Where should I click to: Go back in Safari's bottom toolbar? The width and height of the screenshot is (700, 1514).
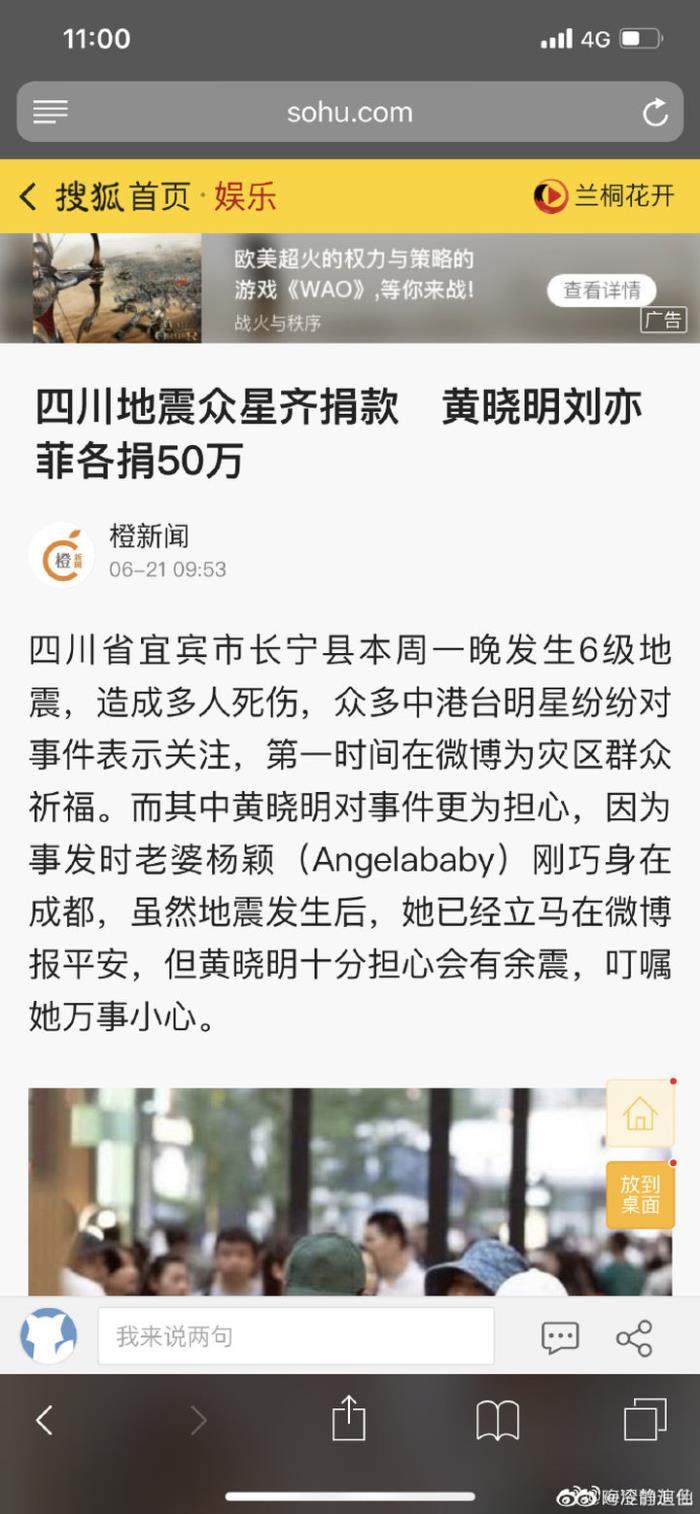click(x=44, y=1419)
